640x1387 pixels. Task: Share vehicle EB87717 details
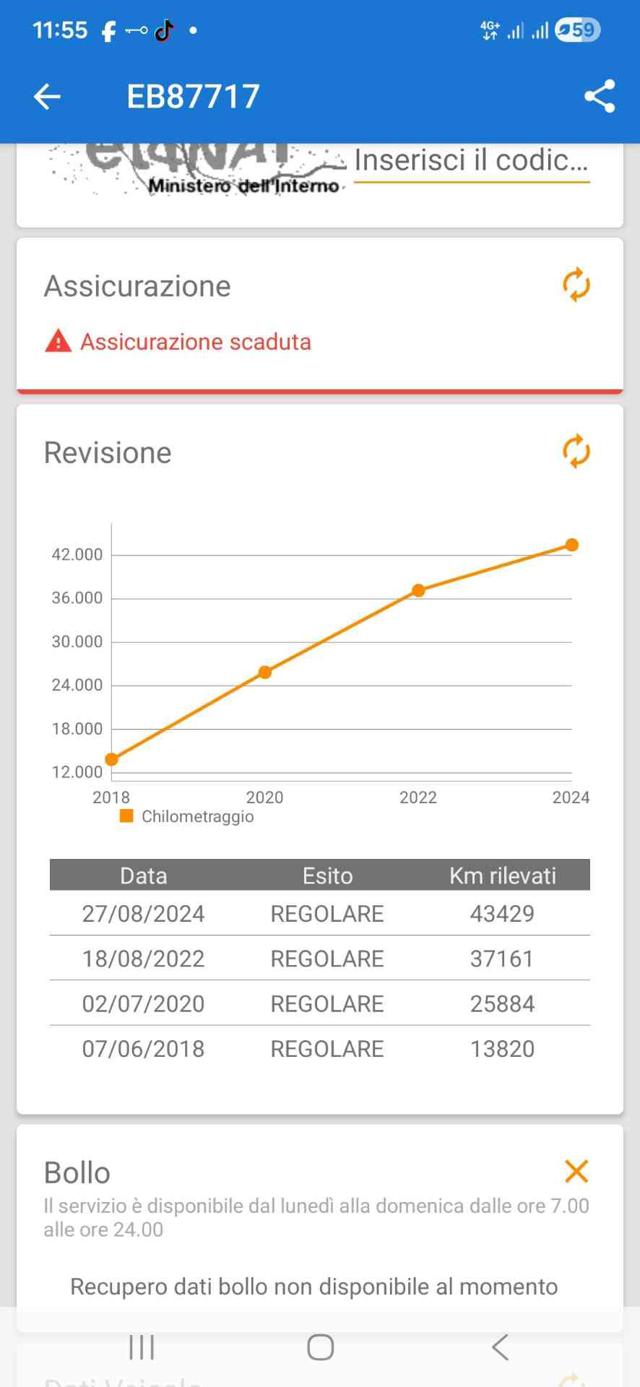click(x=599, y=96)
